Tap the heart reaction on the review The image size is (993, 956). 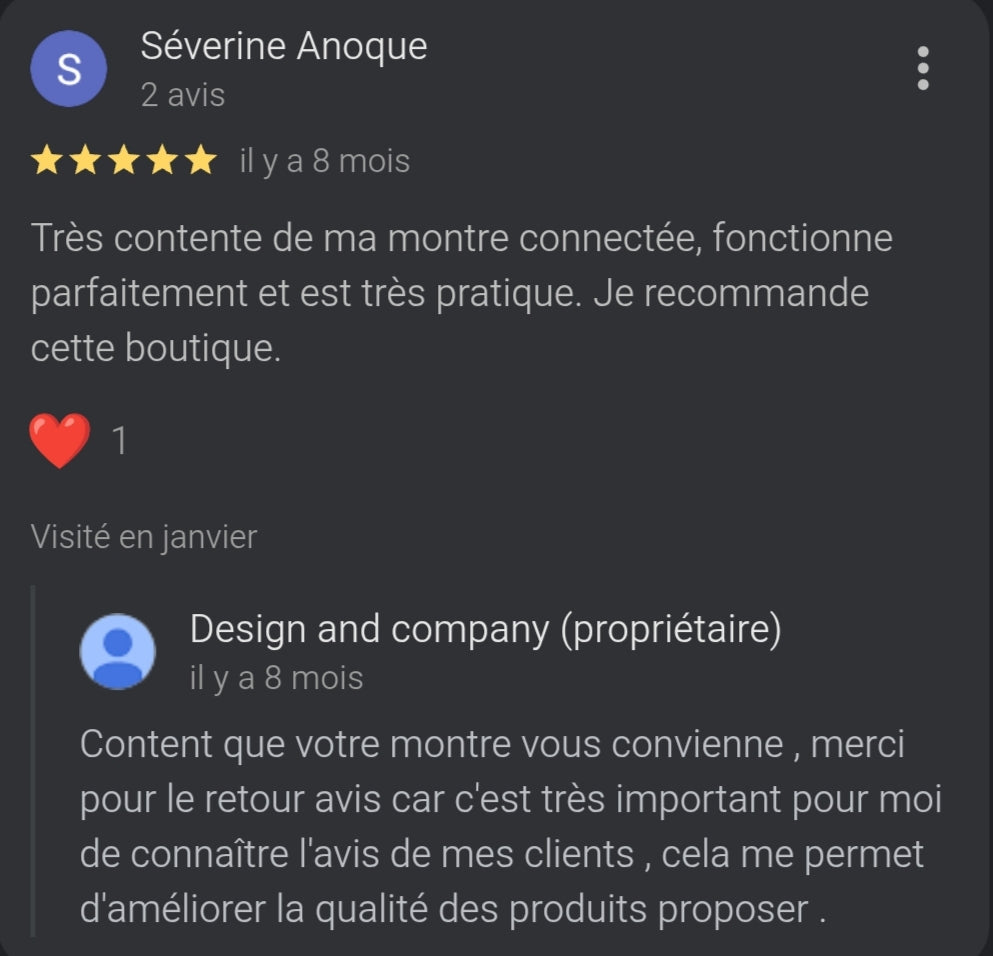60,440
